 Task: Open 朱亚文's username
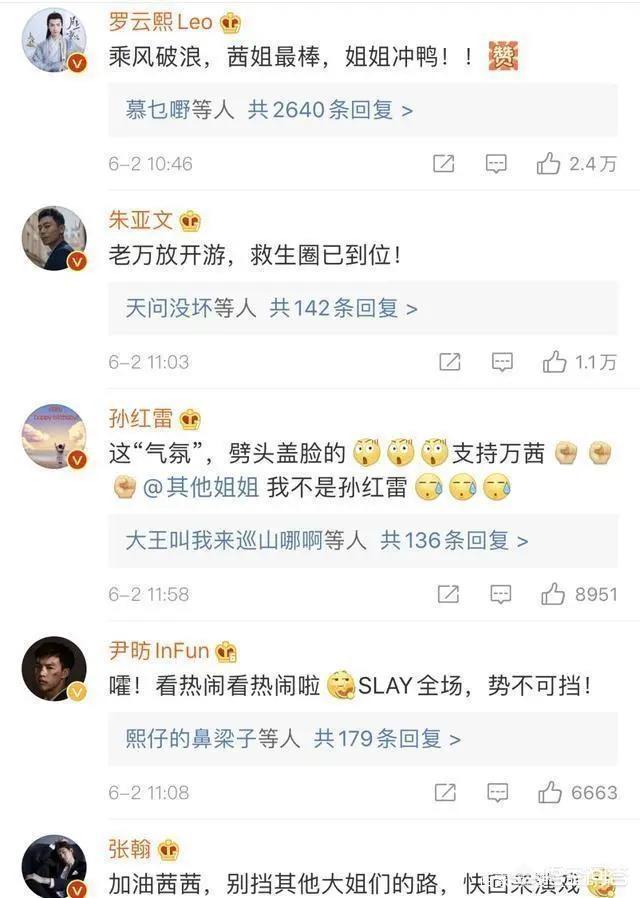141,221
